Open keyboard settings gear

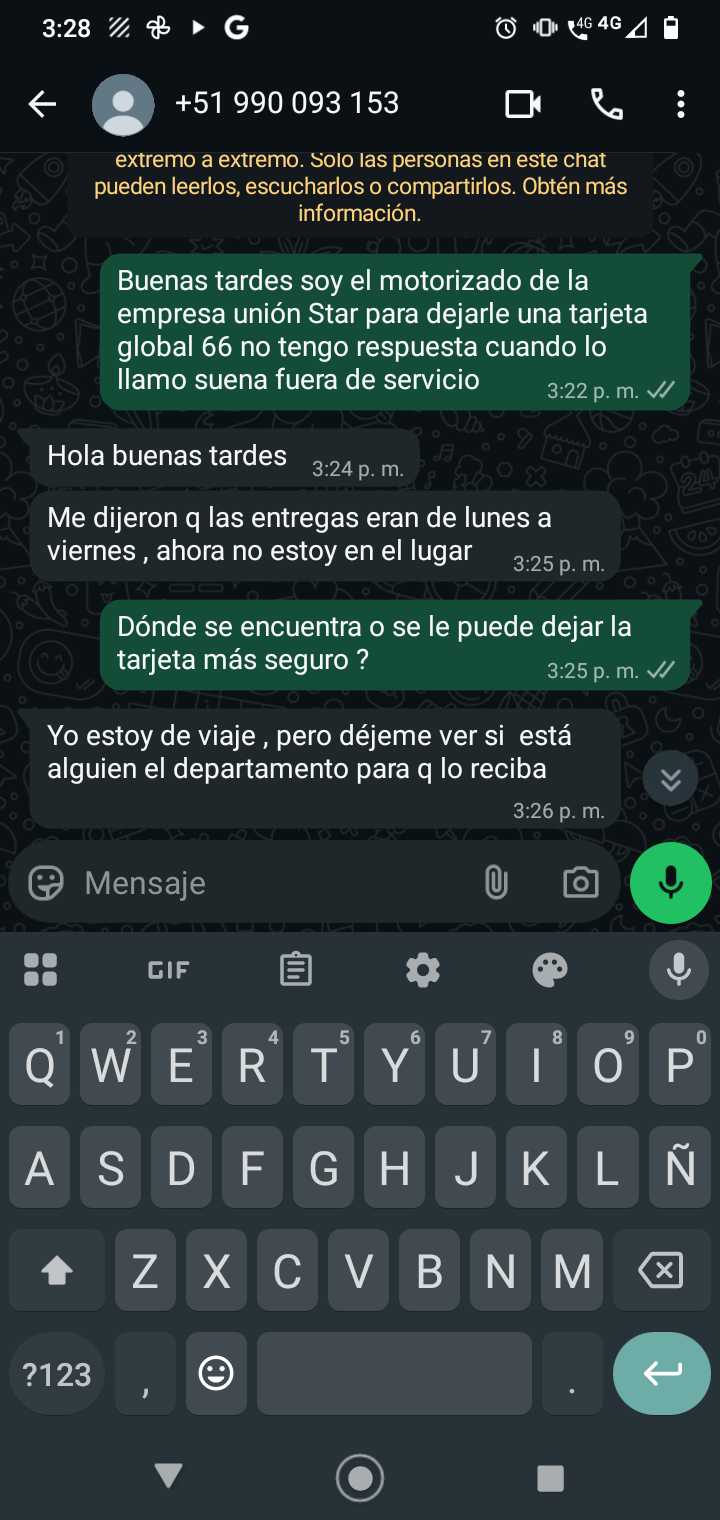[x=422, y=970]
